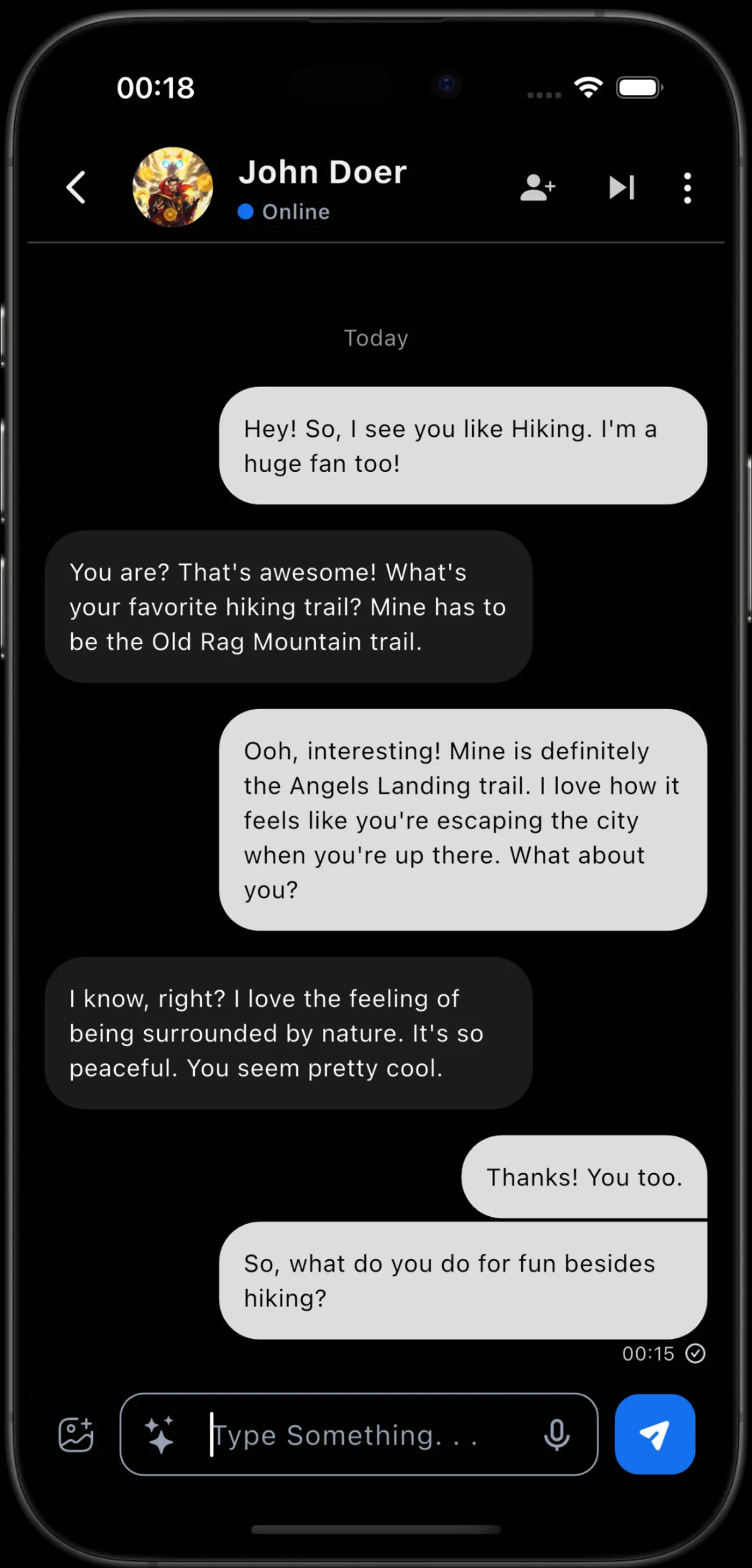Open the AI sparkle suggestions

coord(160,1434)
